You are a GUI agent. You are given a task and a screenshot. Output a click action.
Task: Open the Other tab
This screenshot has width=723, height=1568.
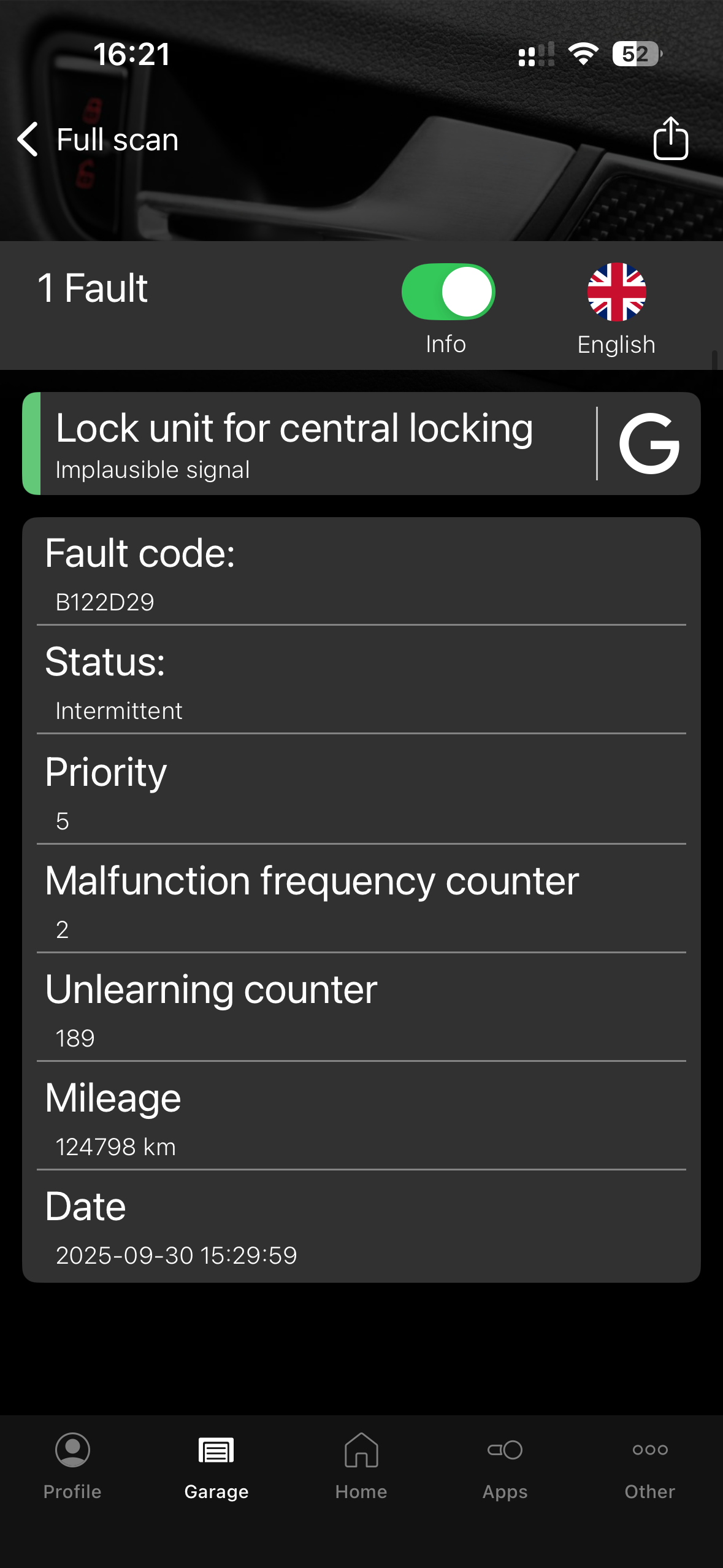pos(649,1466)
